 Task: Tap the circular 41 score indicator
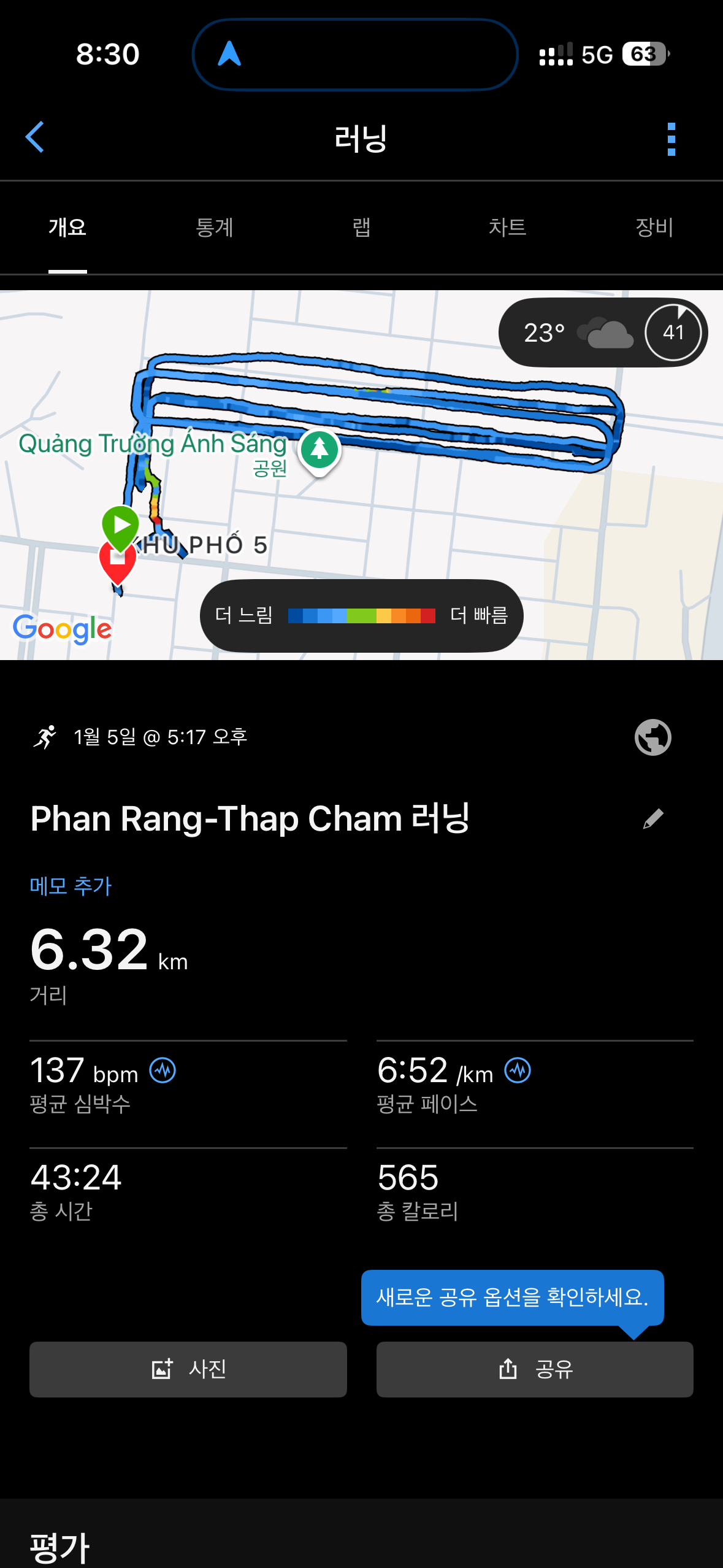[674, 332]
